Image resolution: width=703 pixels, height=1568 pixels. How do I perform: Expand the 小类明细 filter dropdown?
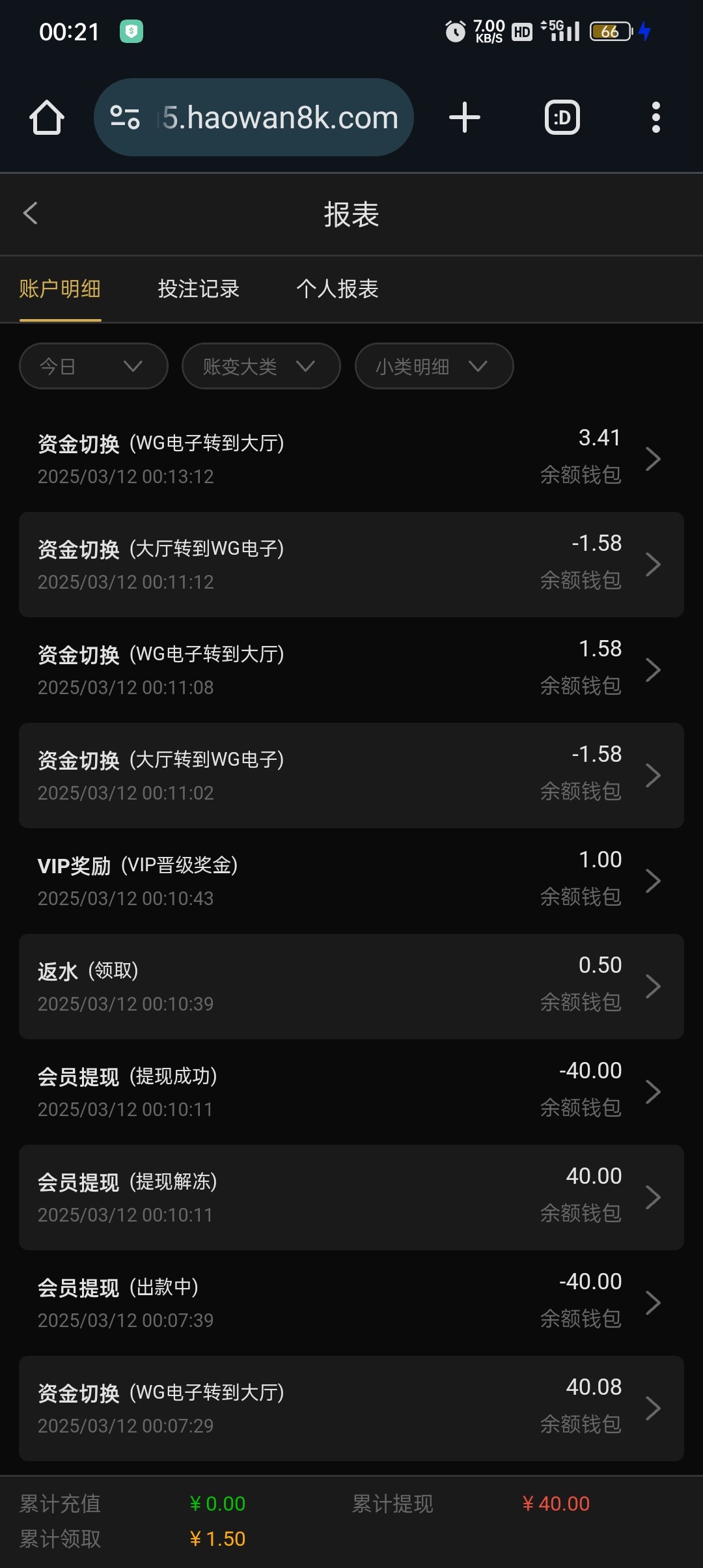[434, 366]
